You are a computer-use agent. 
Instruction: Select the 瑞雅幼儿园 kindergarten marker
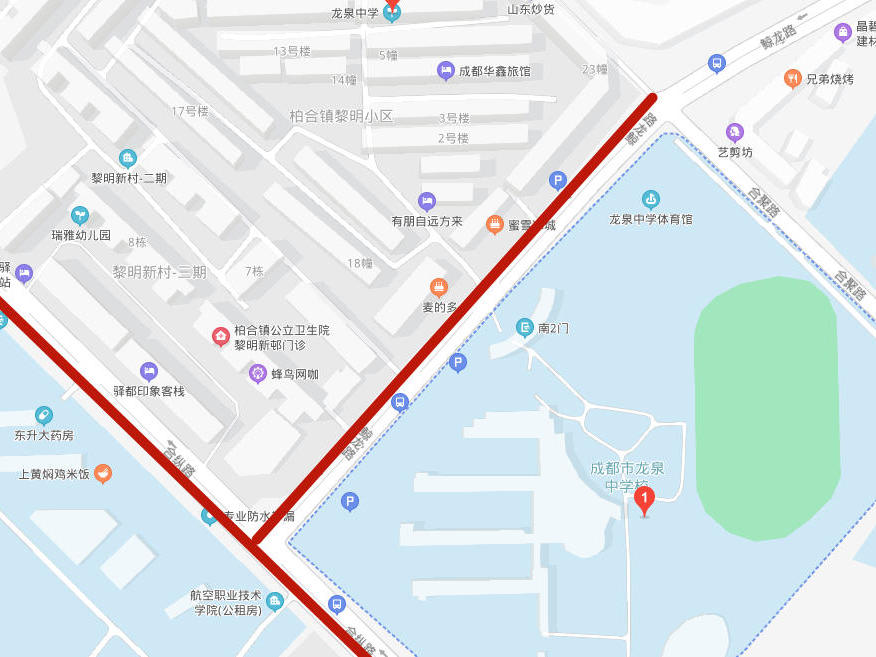[80, 215]
